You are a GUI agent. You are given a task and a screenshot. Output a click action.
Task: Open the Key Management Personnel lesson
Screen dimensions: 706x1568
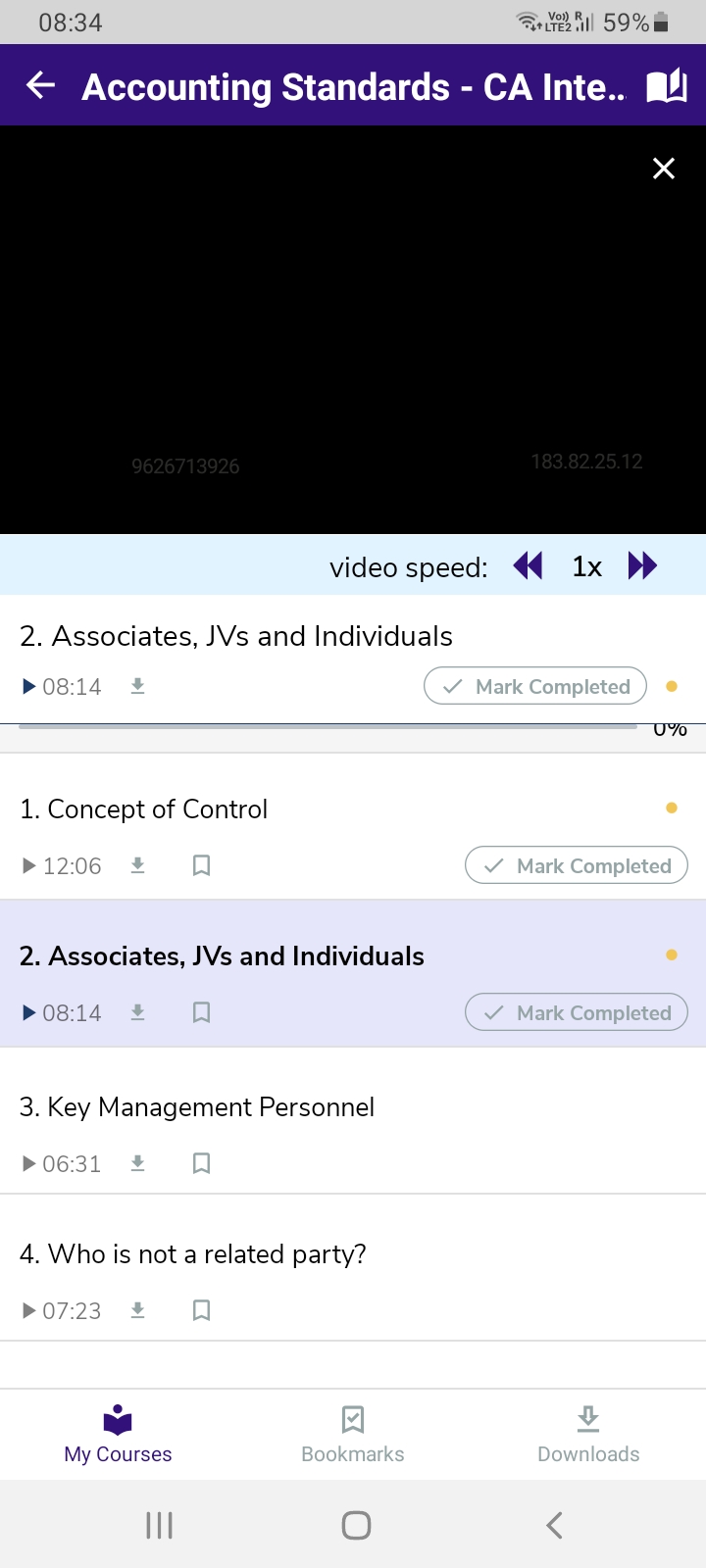point(197,1107)
